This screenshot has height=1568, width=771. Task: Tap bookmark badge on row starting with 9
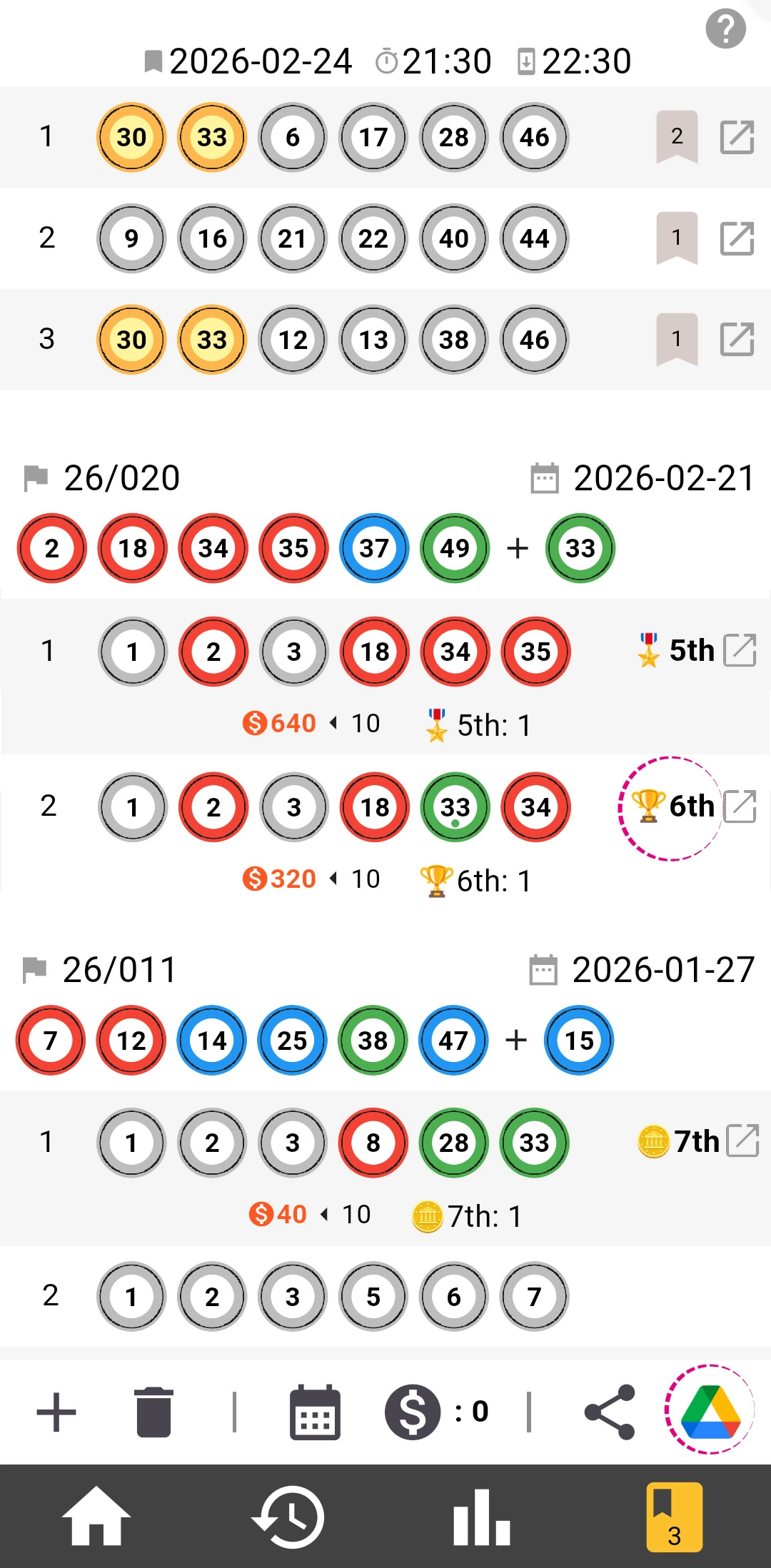click(x=677, y=238)
